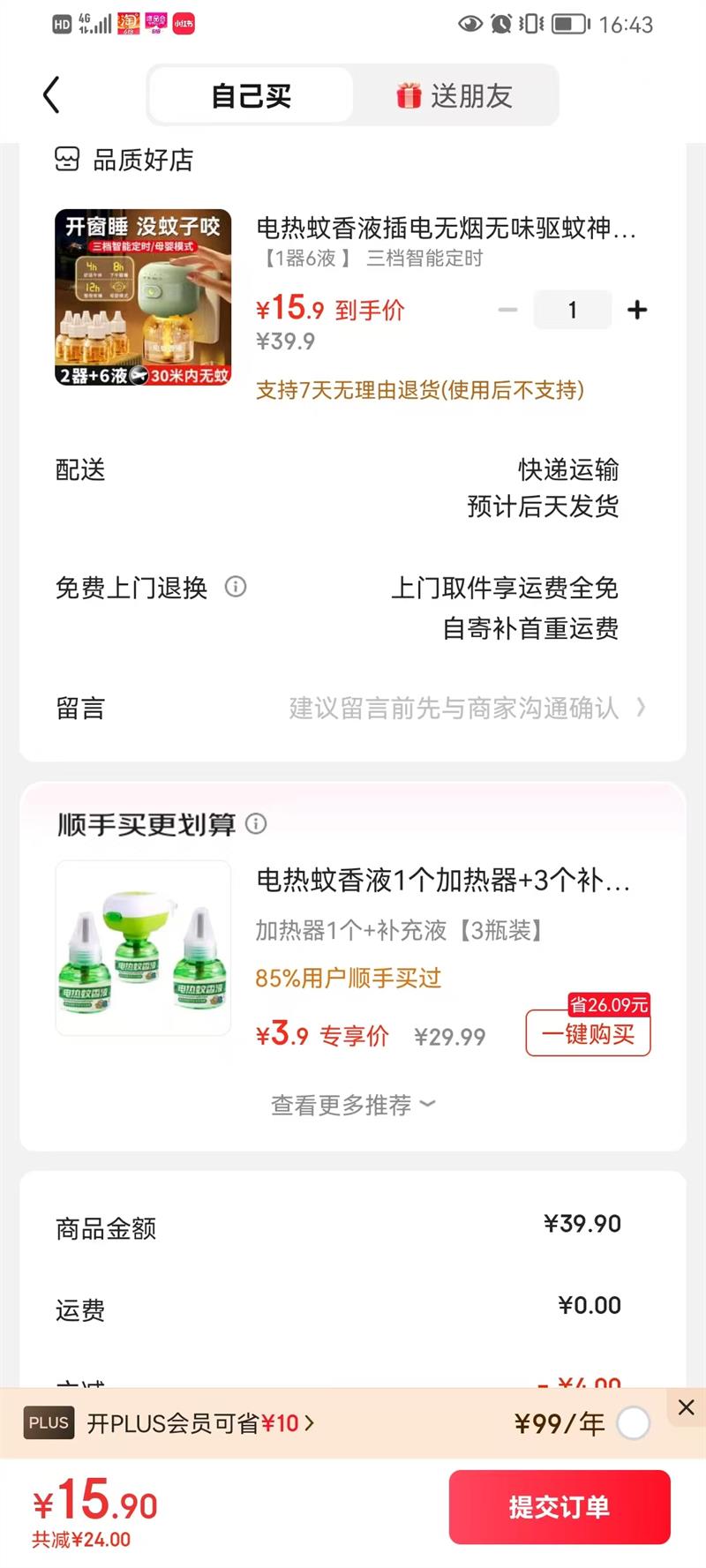This screenshot has height=1568, width=706.
Task: Select the 自己买 tab
Action: pyautogui.click(x=252, y=95)
